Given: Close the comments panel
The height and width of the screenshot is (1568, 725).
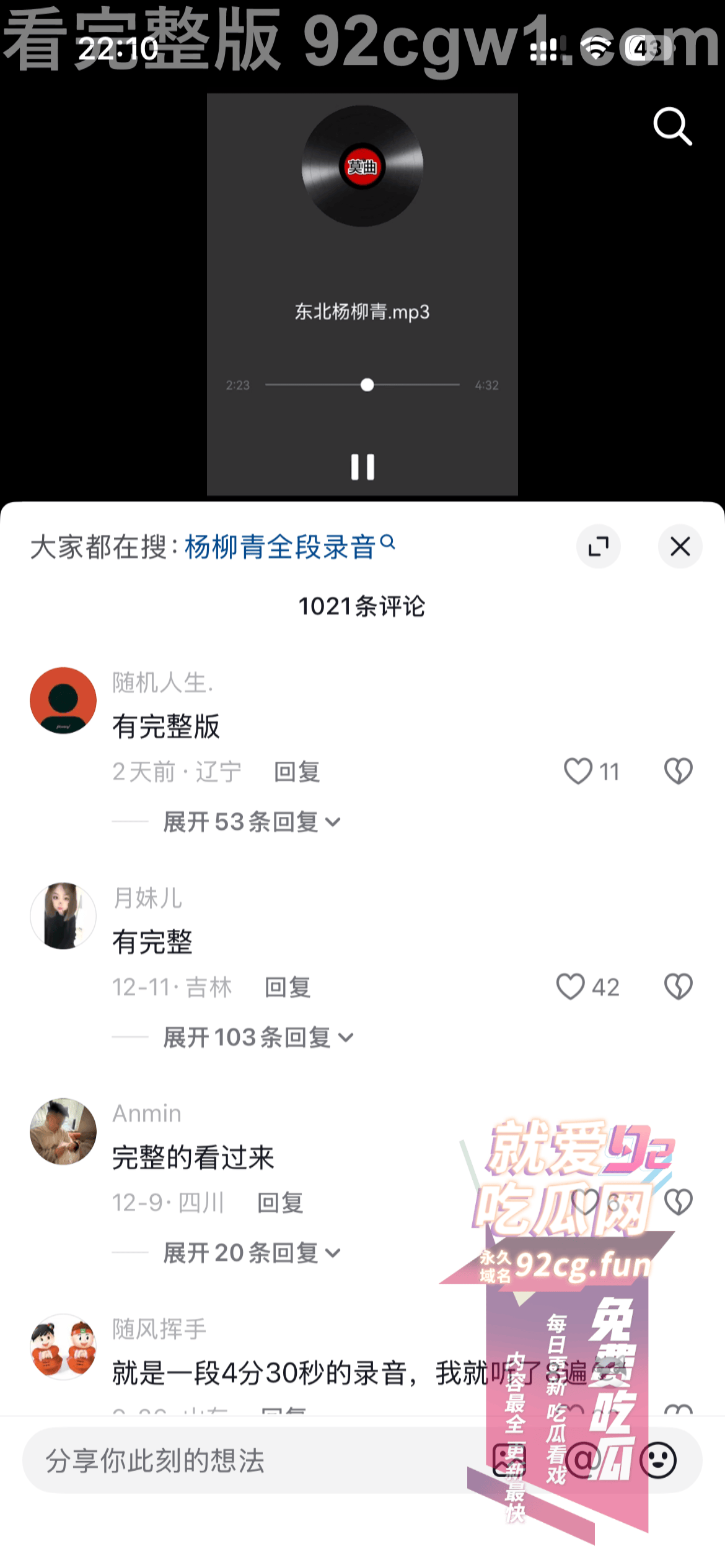Looking at the screenshot, I should click(x=680, y=547).
